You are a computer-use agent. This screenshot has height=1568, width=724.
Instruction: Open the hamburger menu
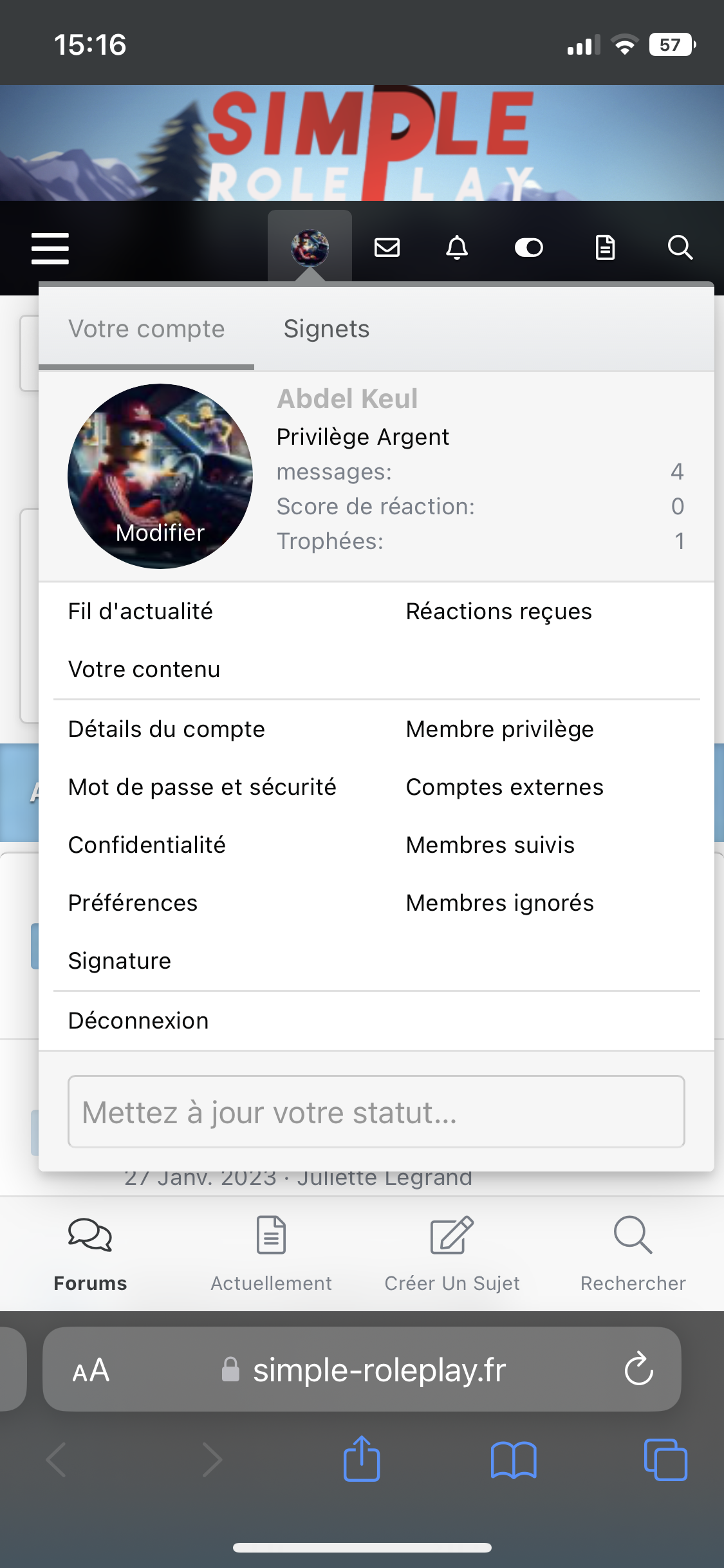coord(50,248)
